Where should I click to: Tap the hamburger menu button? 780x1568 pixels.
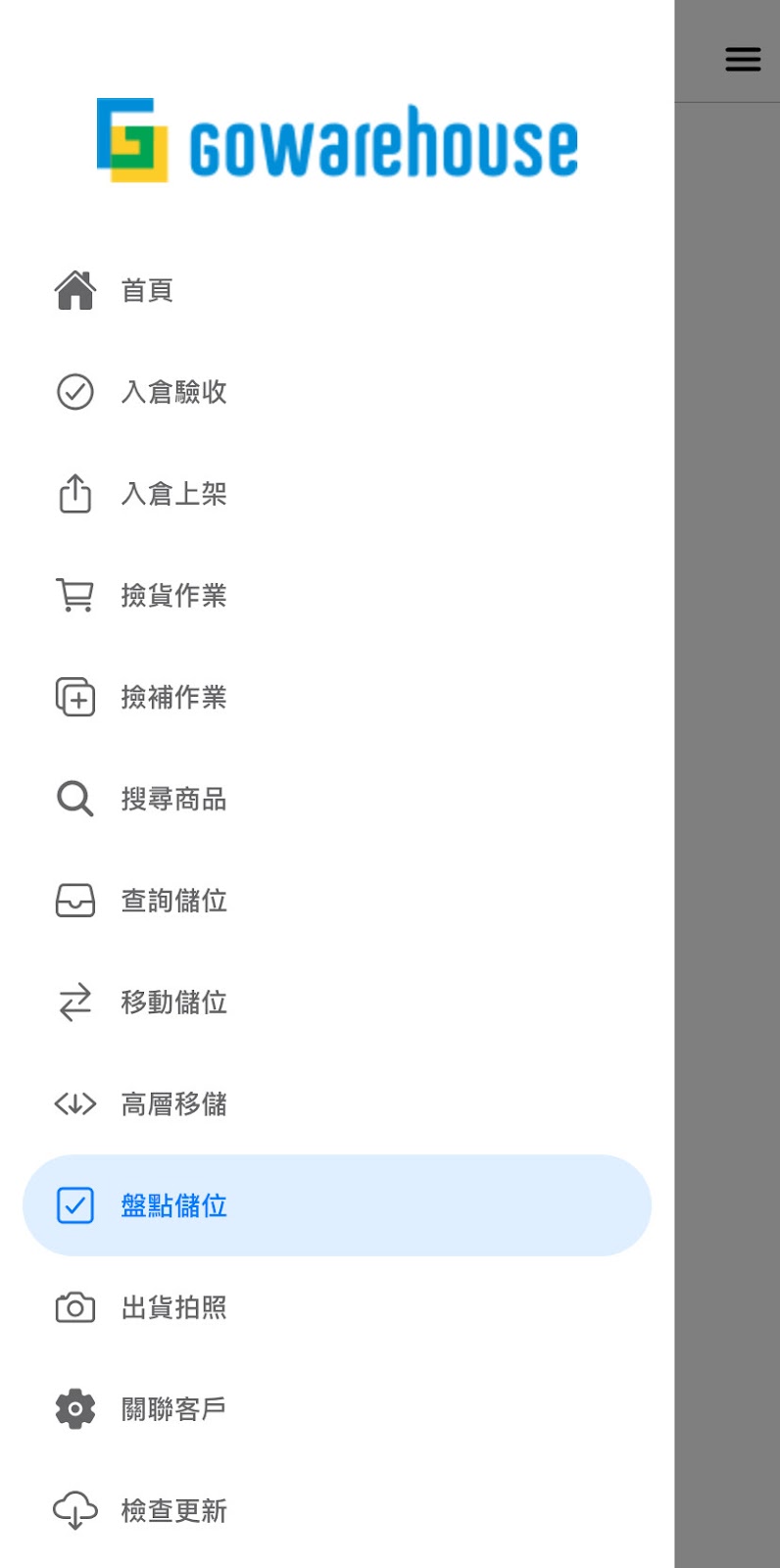pyautogui.click(x=743, y=59)
